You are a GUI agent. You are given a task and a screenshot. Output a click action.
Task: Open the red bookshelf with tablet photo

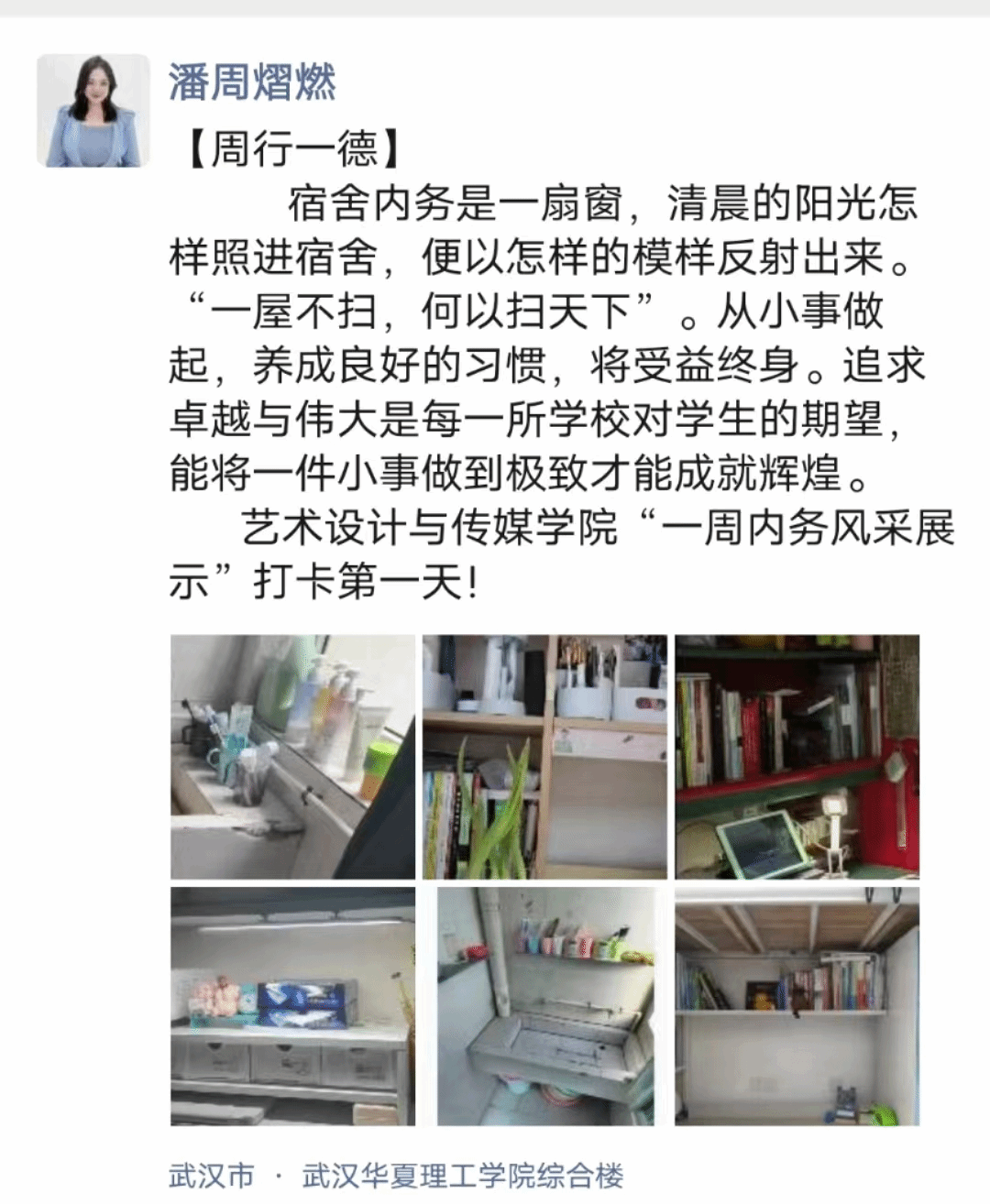tap(797, 757)
